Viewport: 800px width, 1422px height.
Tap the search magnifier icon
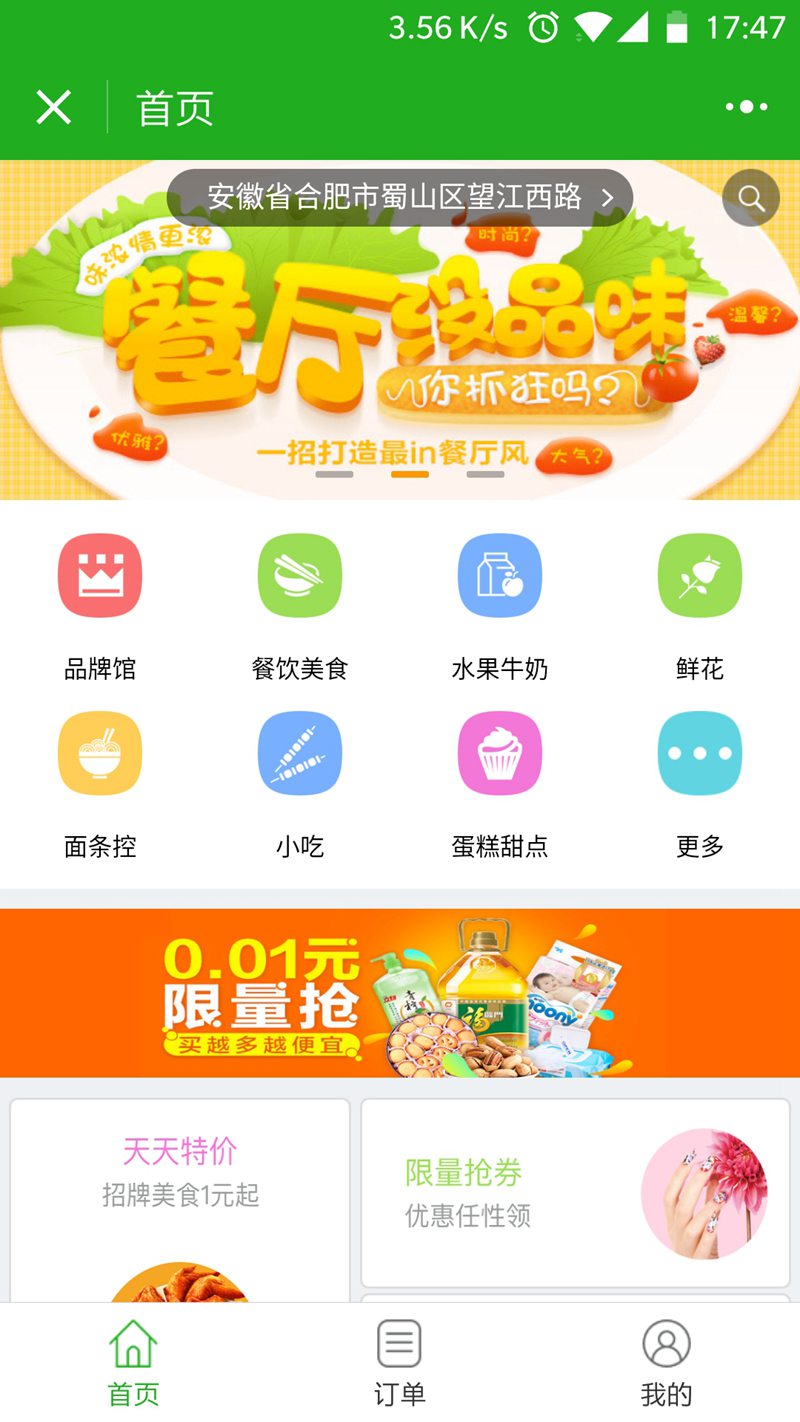click(751, 198)
